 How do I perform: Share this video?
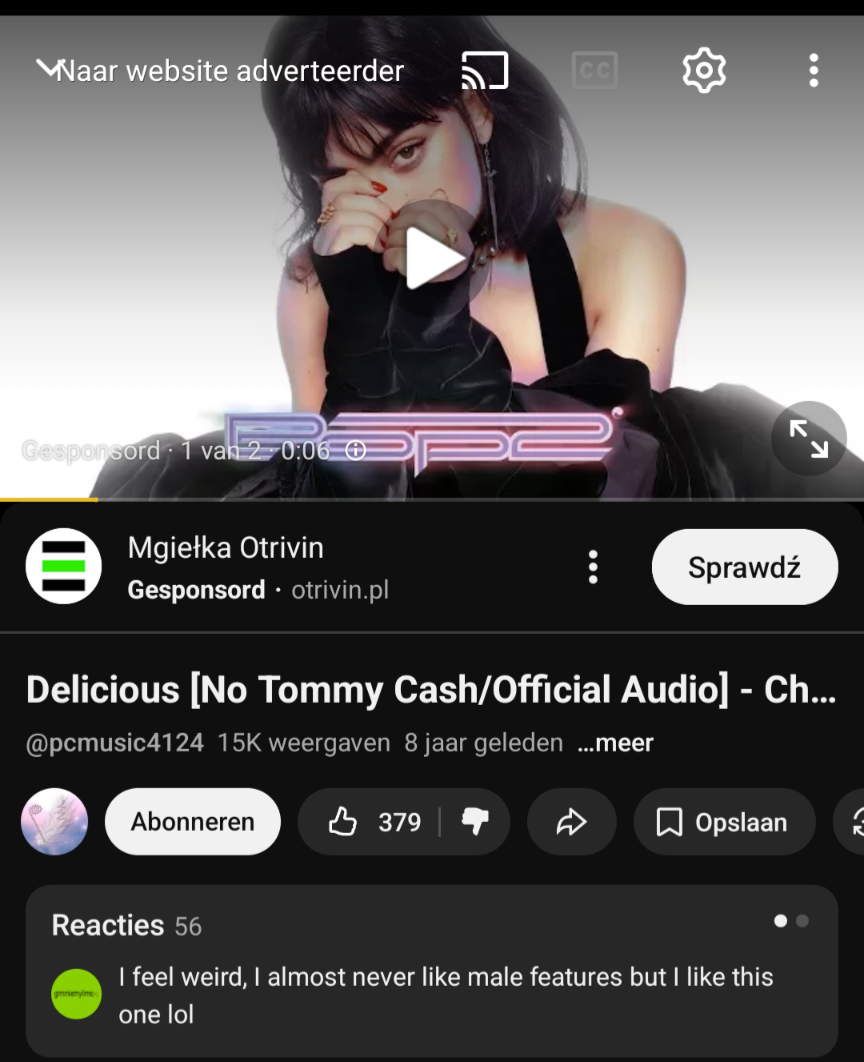(571, 822)
